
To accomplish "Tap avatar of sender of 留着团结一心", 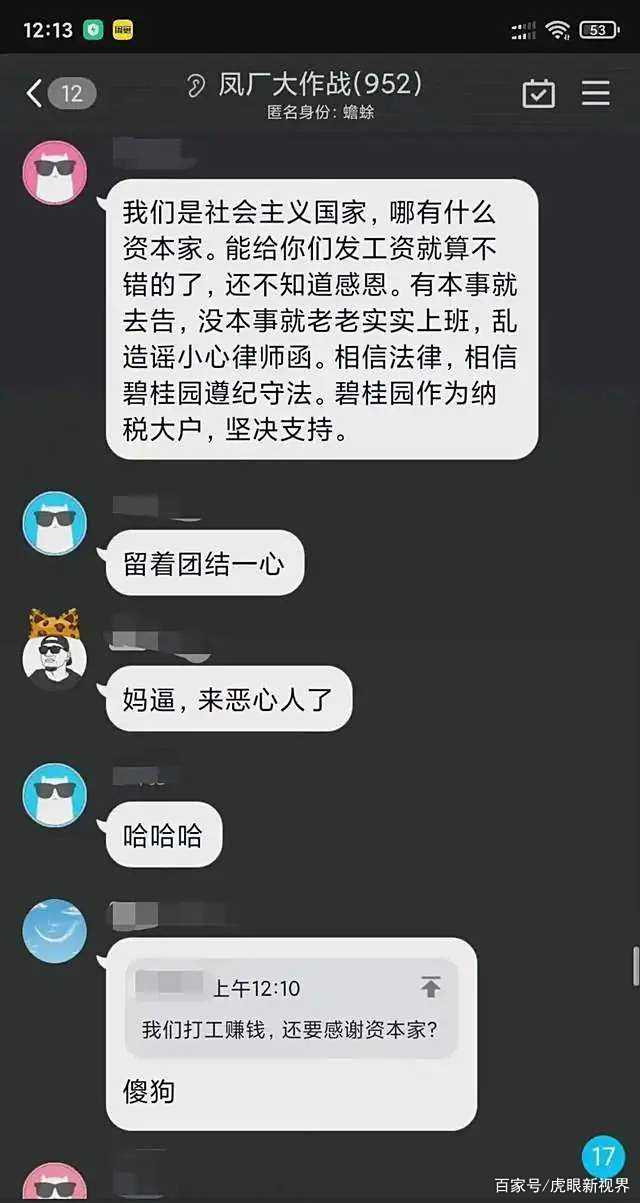I will 54,522.
